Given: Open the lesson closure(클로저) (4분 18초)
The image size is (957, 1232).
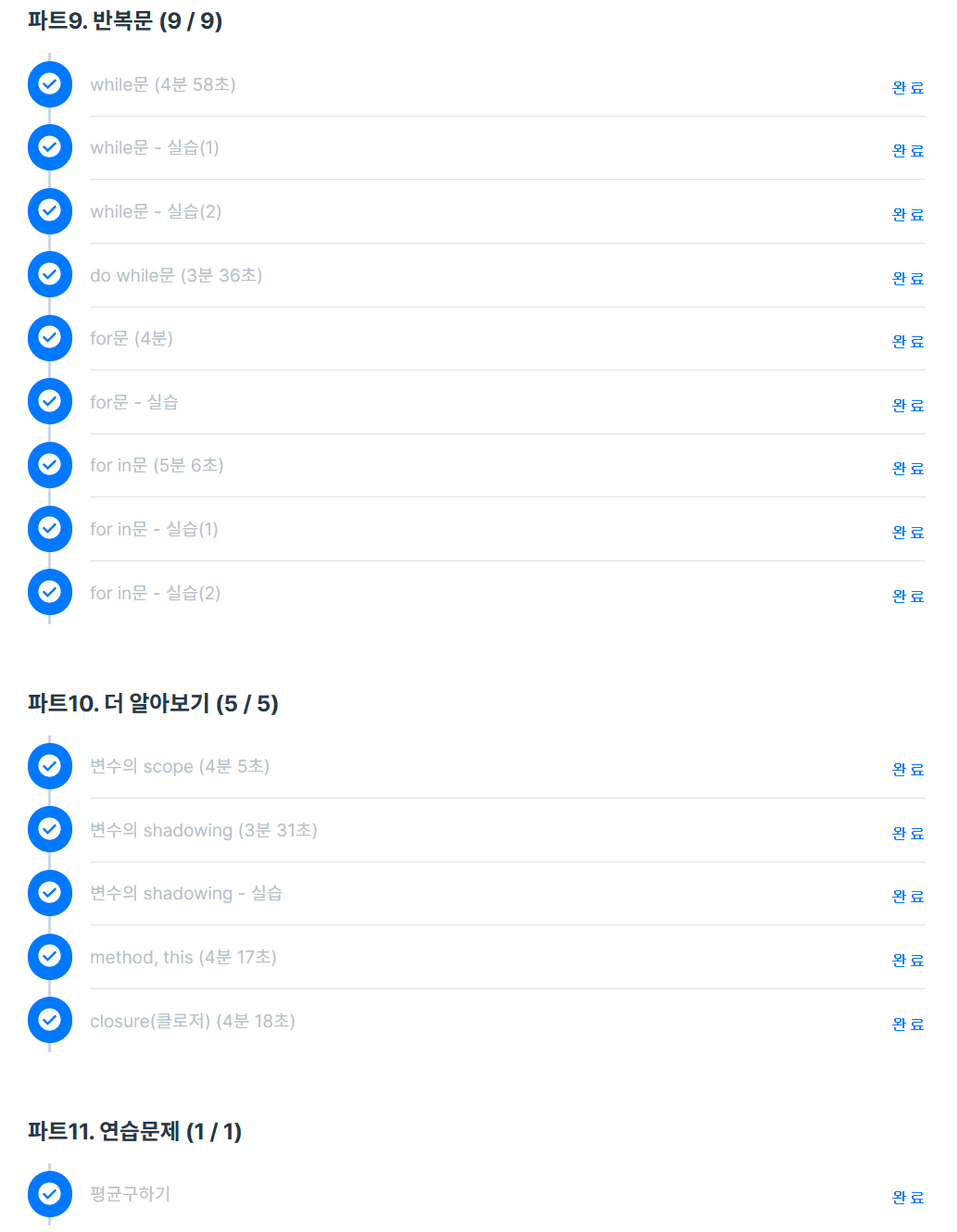Looking at the screenshot, I should pyautogui.click(x=193, y=1021).
